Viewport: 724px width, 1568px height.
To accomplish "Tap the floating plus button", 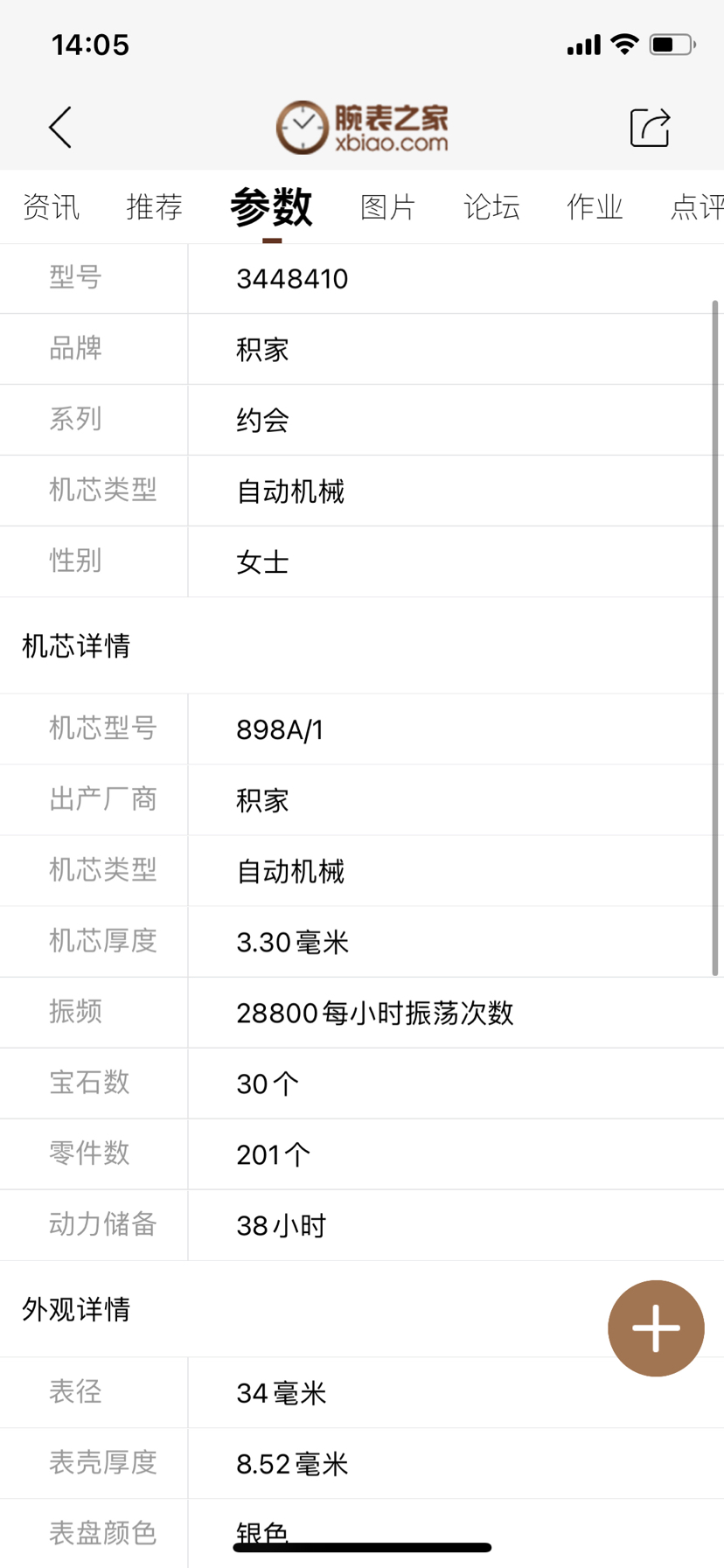I will coord(656,1328).
